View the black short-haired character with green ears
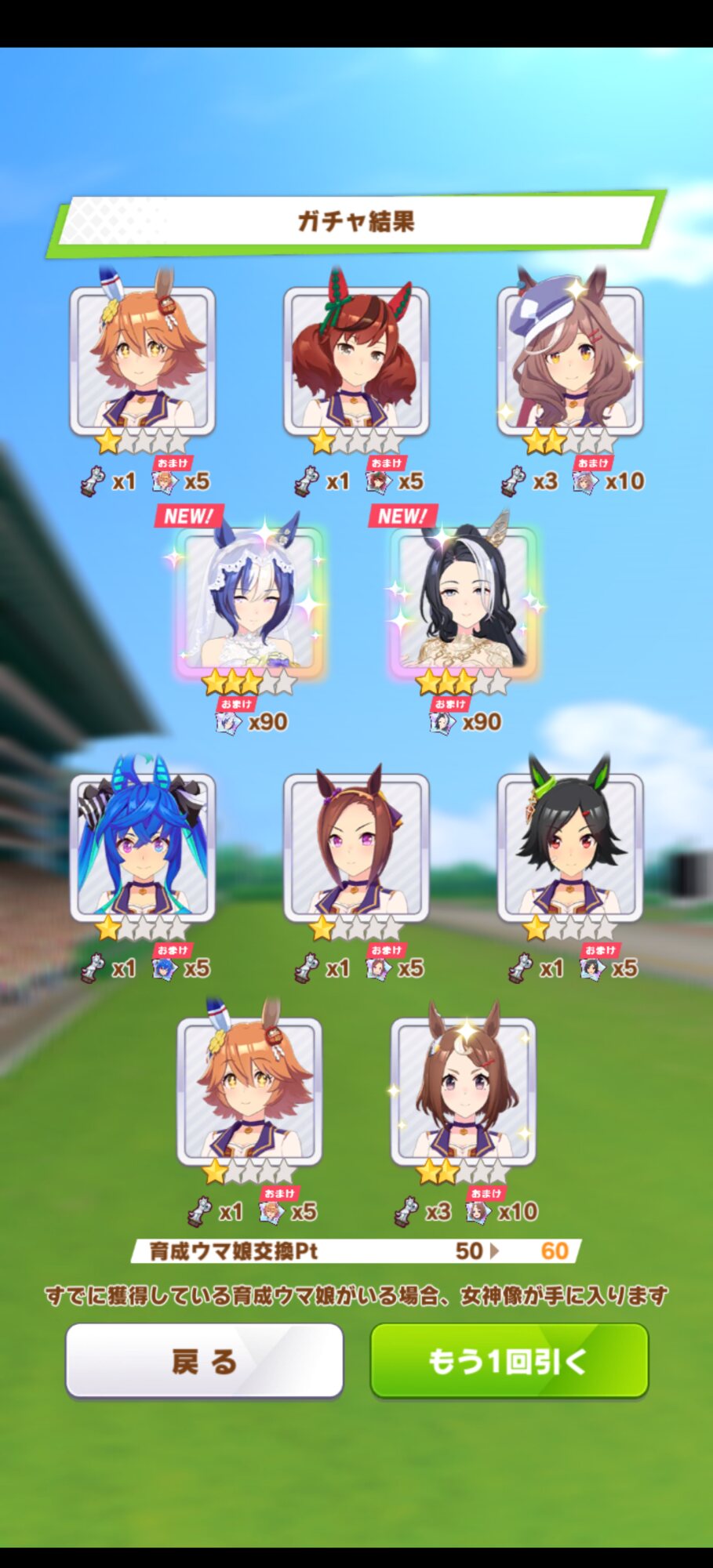Image resolution: width=713 pixels, height=1568 pixels. click(570, 848)
